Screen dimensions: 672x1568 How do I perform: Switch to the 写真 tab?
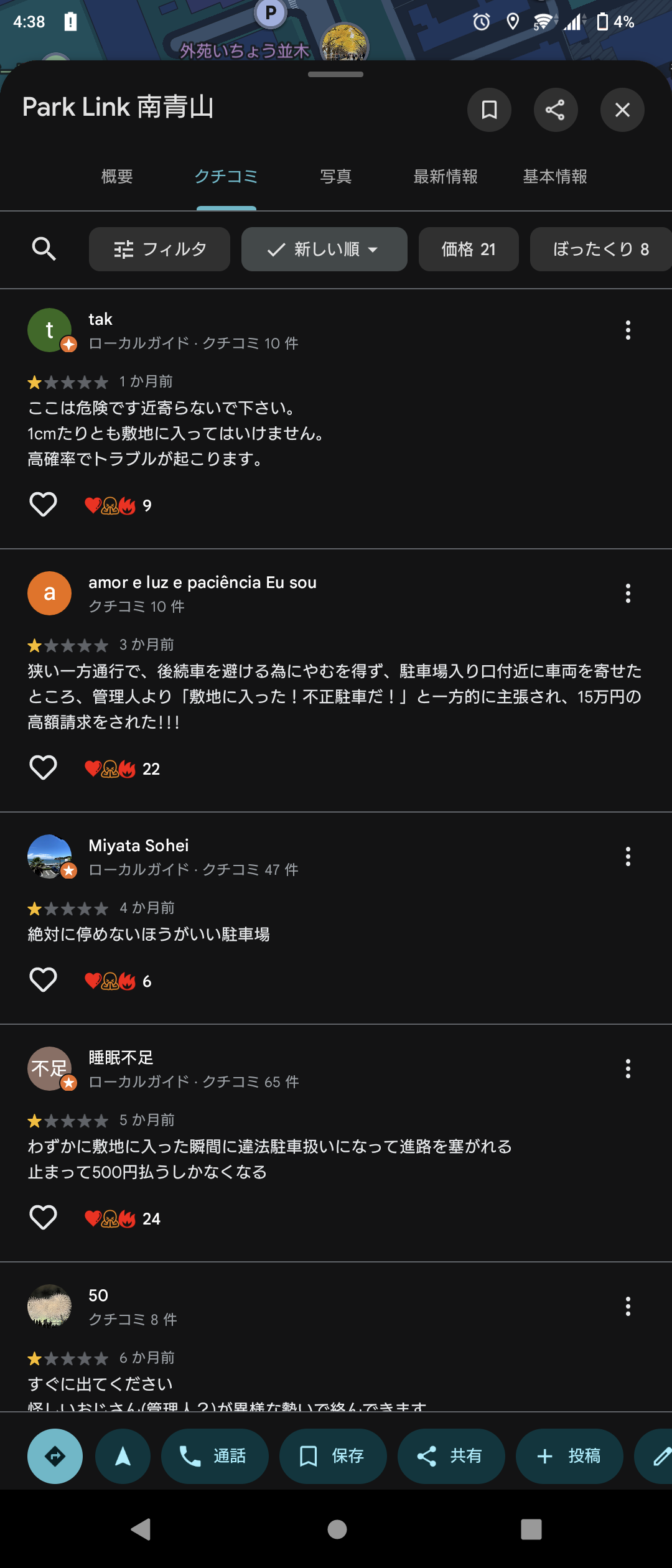336,177
